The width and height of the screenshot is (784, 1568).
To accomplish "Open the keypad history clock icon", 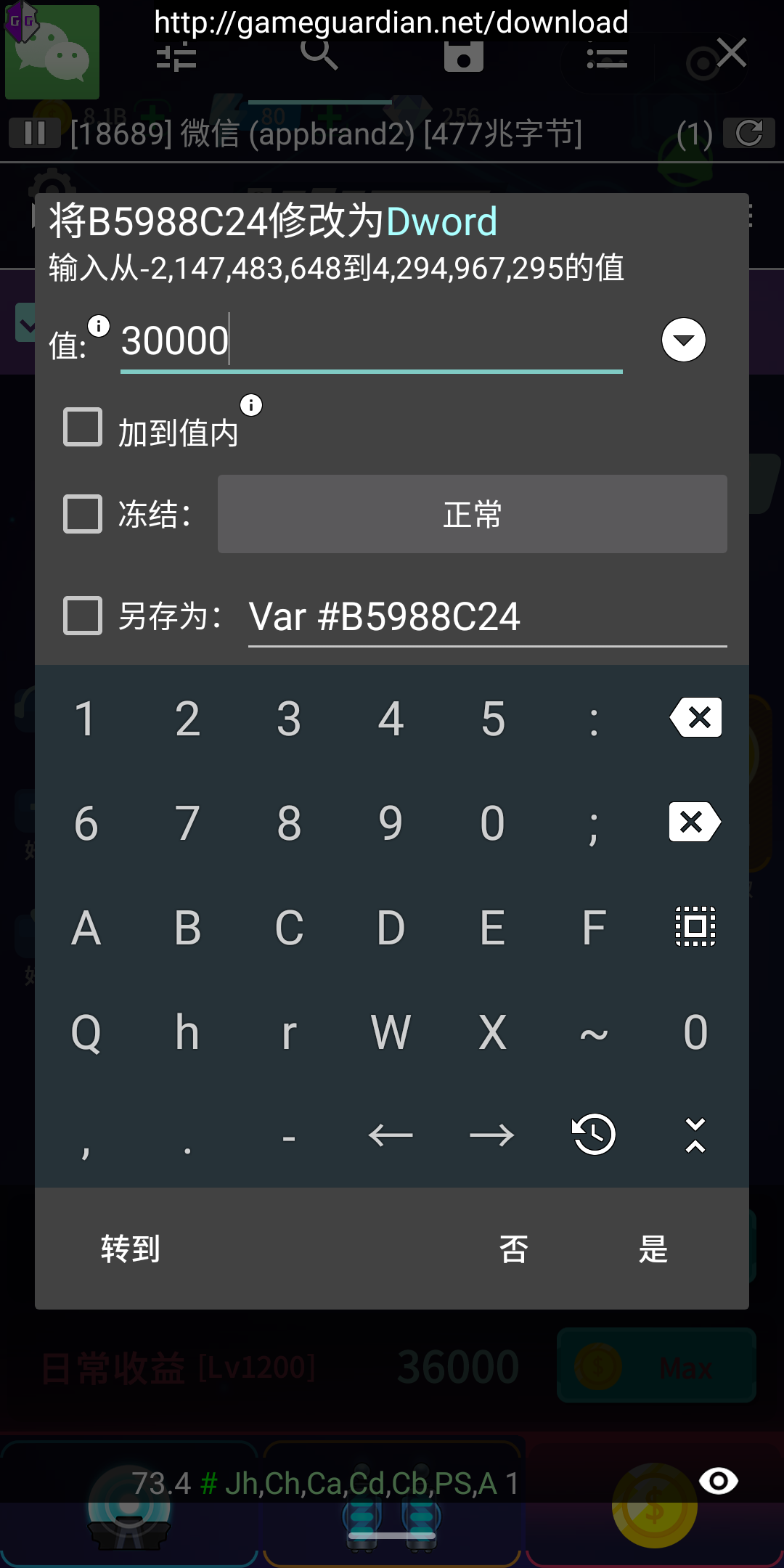I will click(x=594, y=1135).
